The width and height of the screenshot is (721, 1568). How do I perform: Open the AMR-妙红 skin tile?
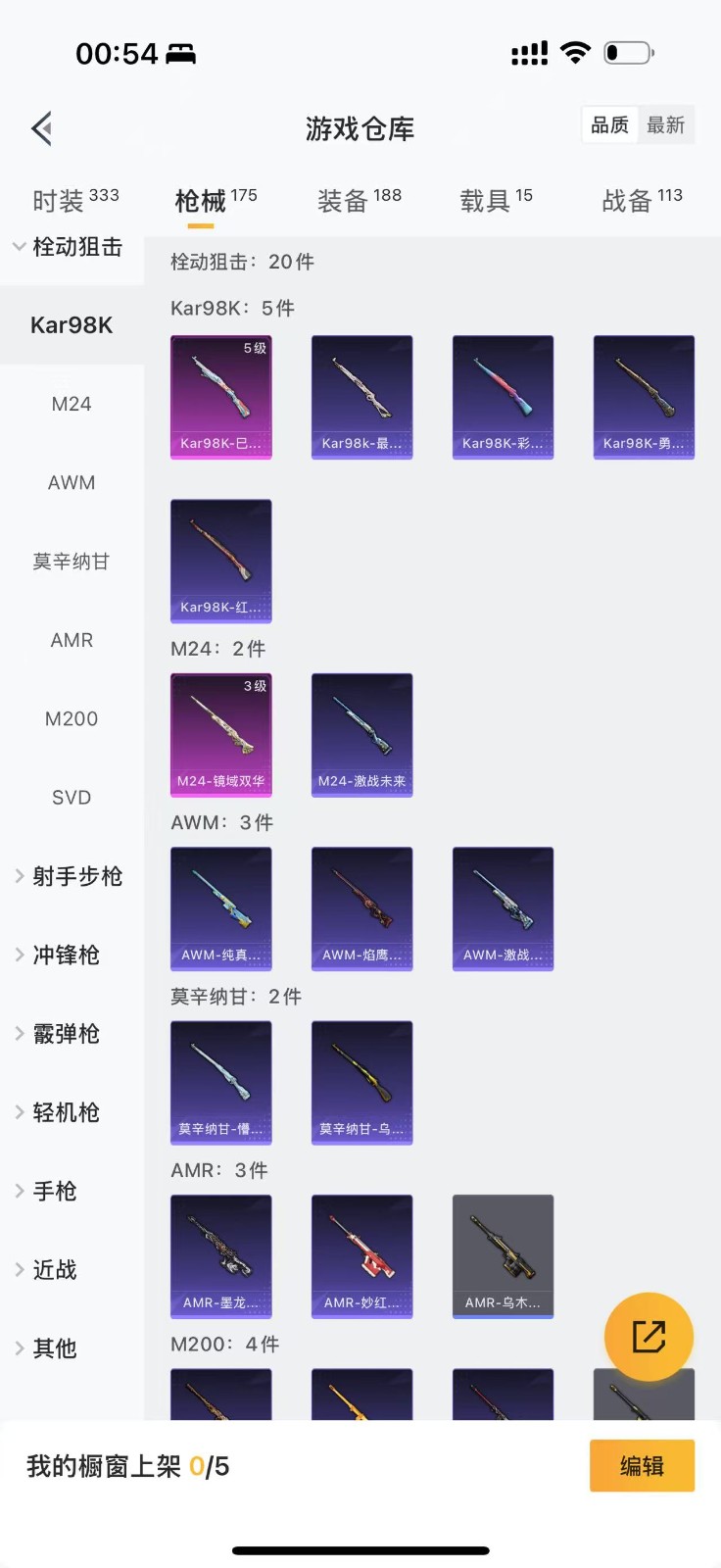point(361,1256)
